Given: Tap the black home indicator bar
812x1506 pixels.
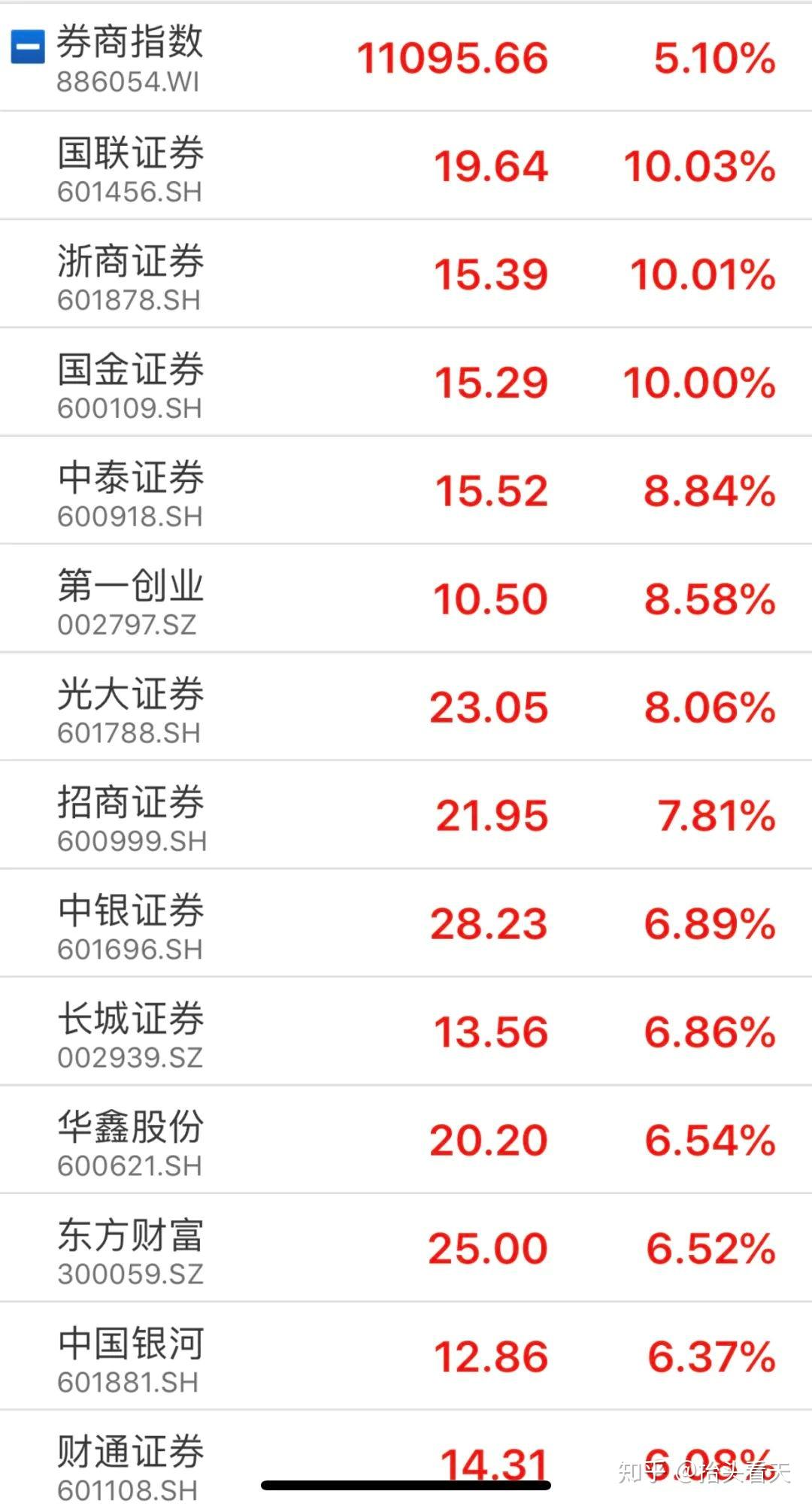Looking at the screenshot, I should coord(406,1486).
